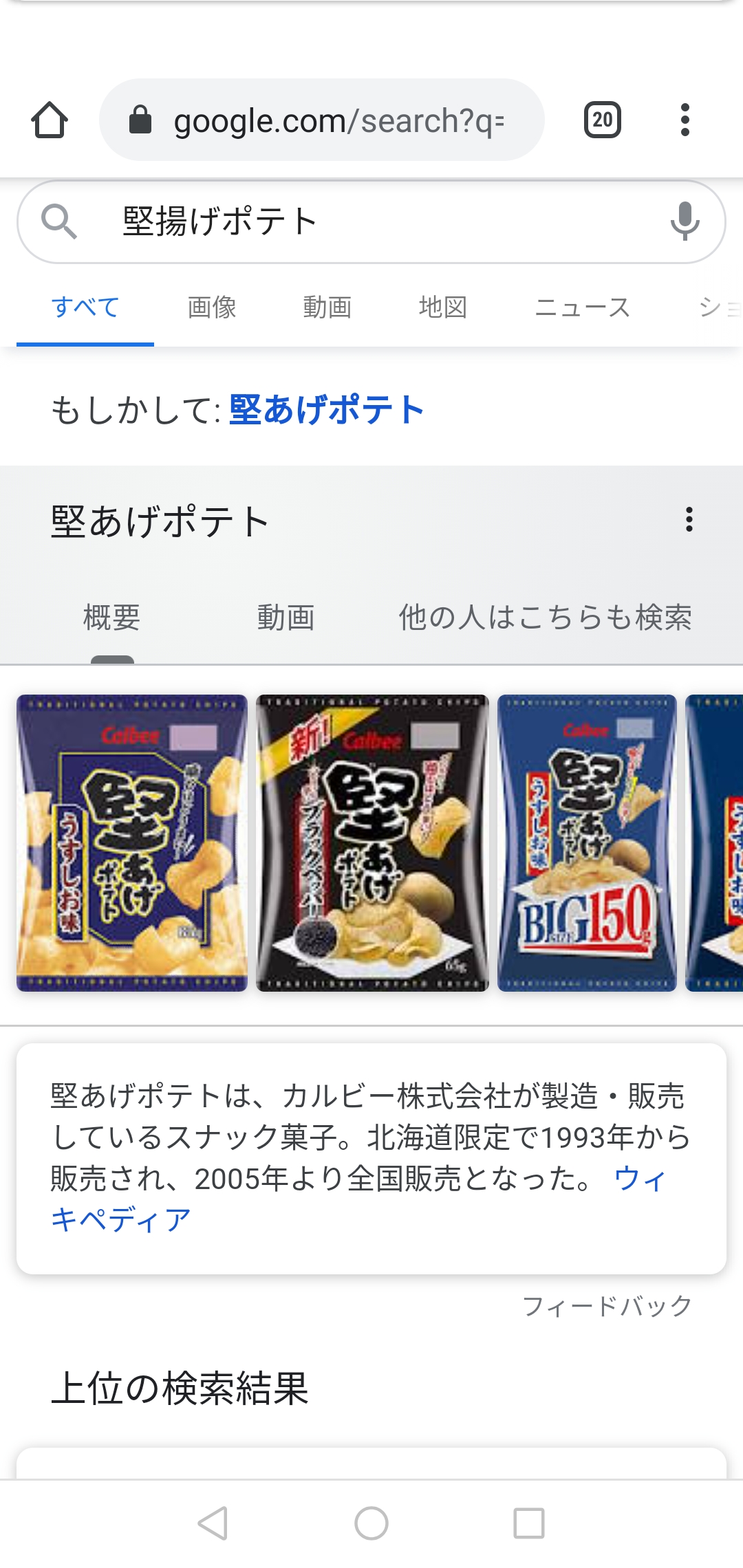Open the suggested spelling 堅あげポテト
743x1568 pixels.
(x=326, y=410)
